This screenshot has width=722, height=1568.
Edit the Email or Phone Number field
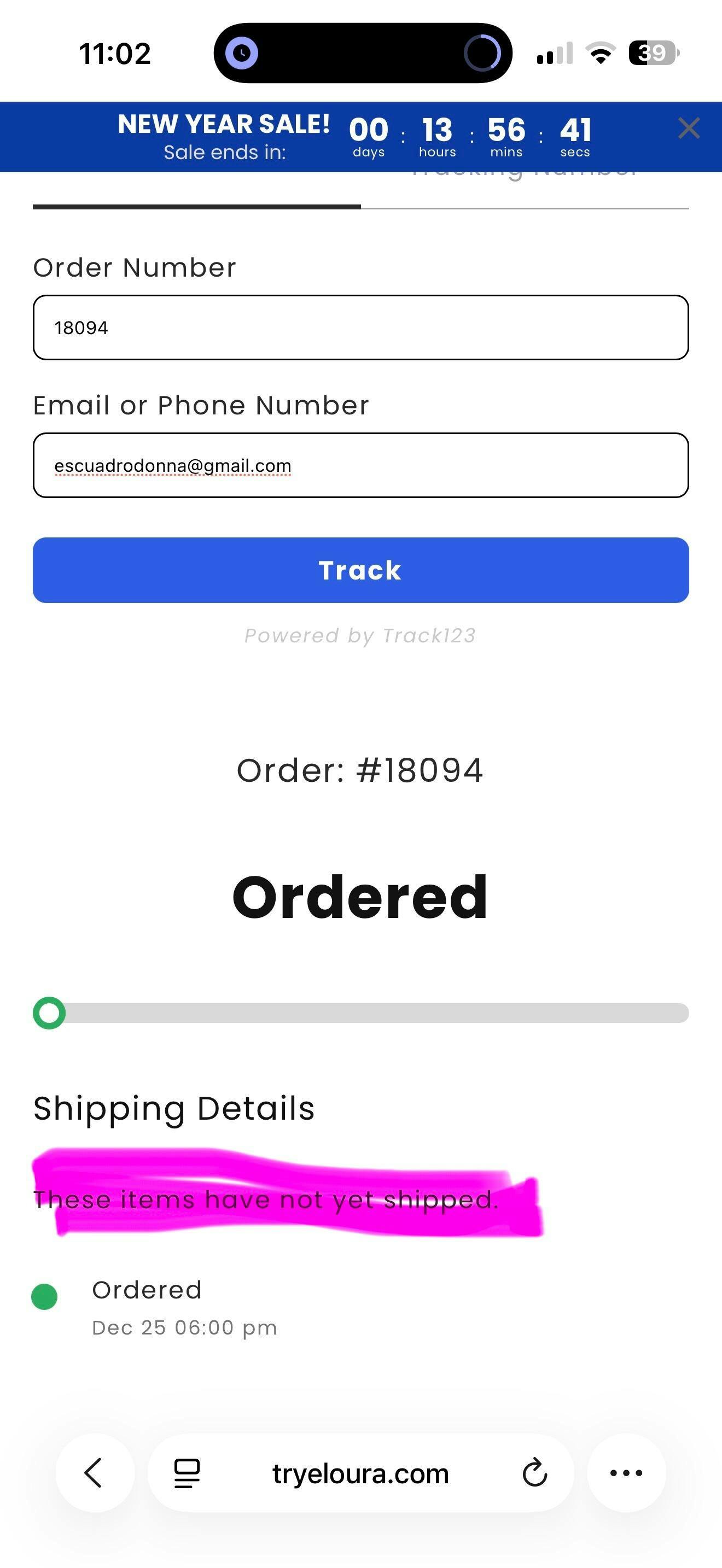point(360,465)
